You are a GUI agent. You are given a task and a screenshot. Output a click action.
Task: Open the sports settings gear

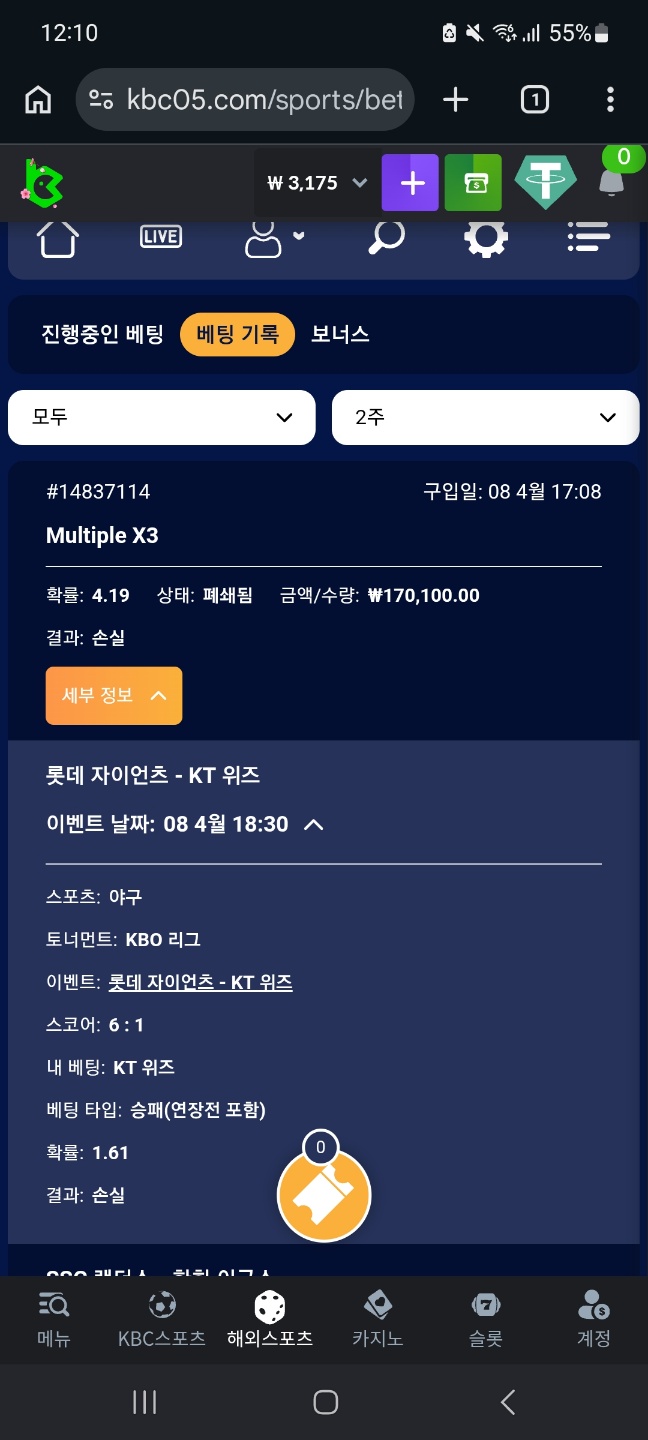click(x=487, y=238)
